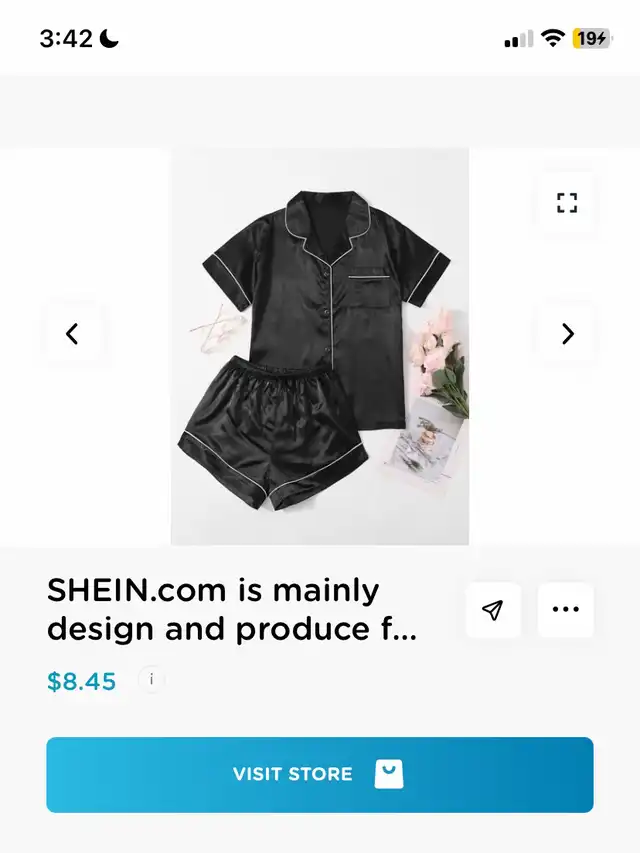Show the next product image
Viewport: 640px width, 853px height.
pos(567,334)
